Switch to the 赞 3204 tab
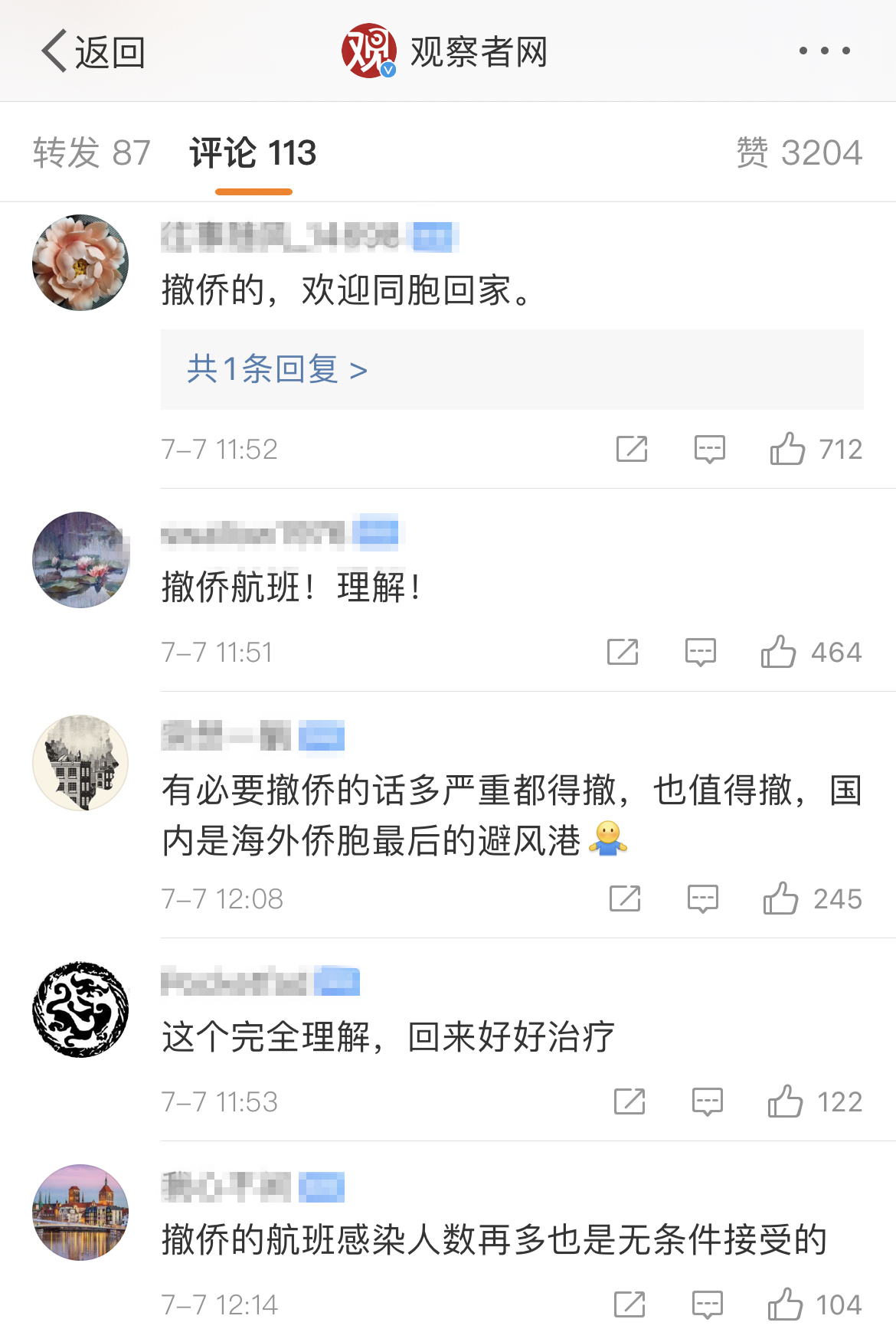 [x=800, y=152]
